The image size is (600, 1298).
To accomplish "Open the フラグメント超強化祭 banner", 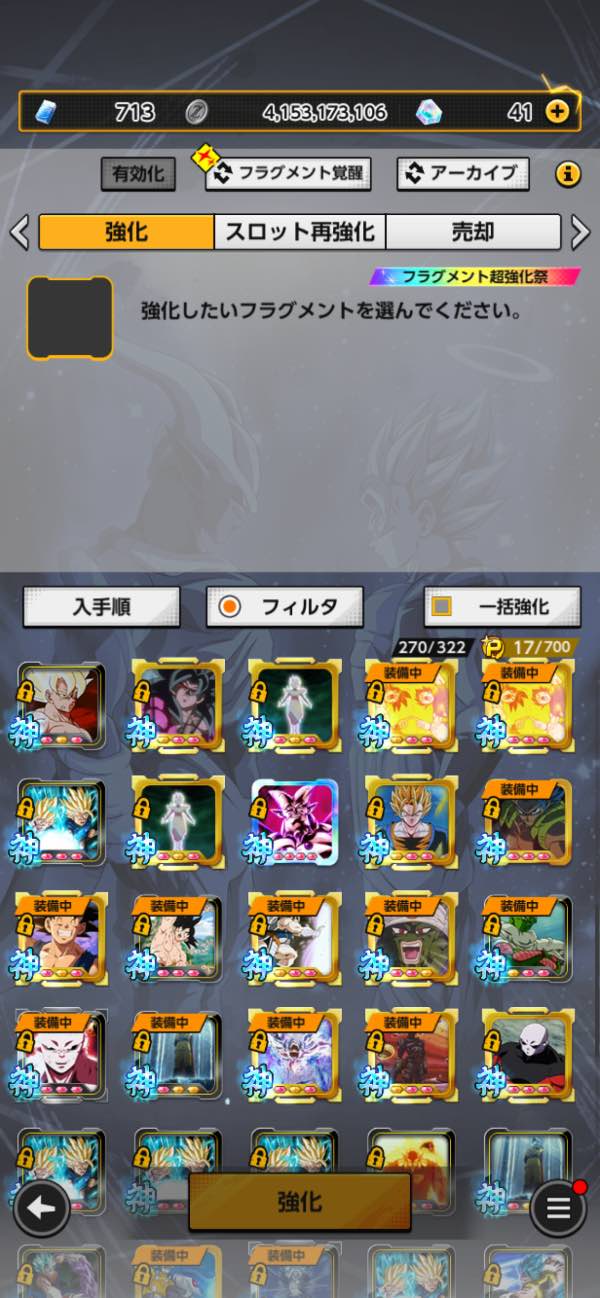I will 475,277.
